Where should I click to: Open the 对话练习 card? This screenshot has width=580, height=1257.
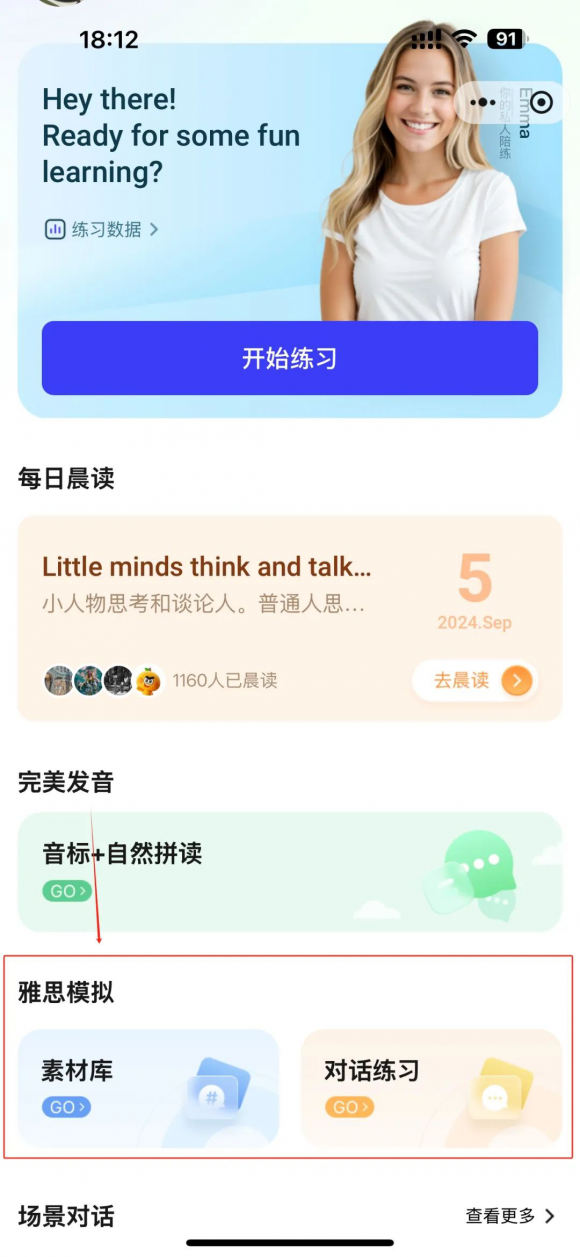(x=431, y=1088)
